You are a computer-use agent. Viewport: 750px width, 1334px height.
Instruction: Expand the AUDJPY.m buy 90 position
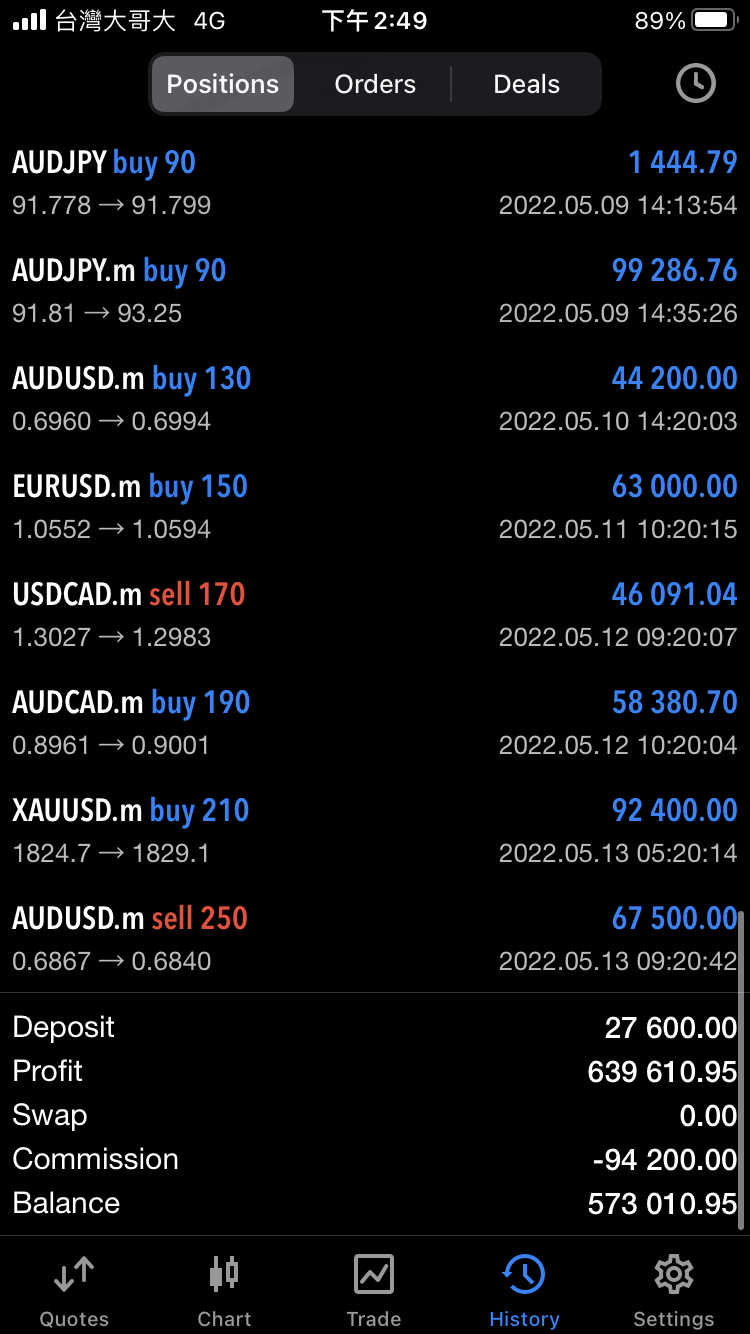point(375,291)
